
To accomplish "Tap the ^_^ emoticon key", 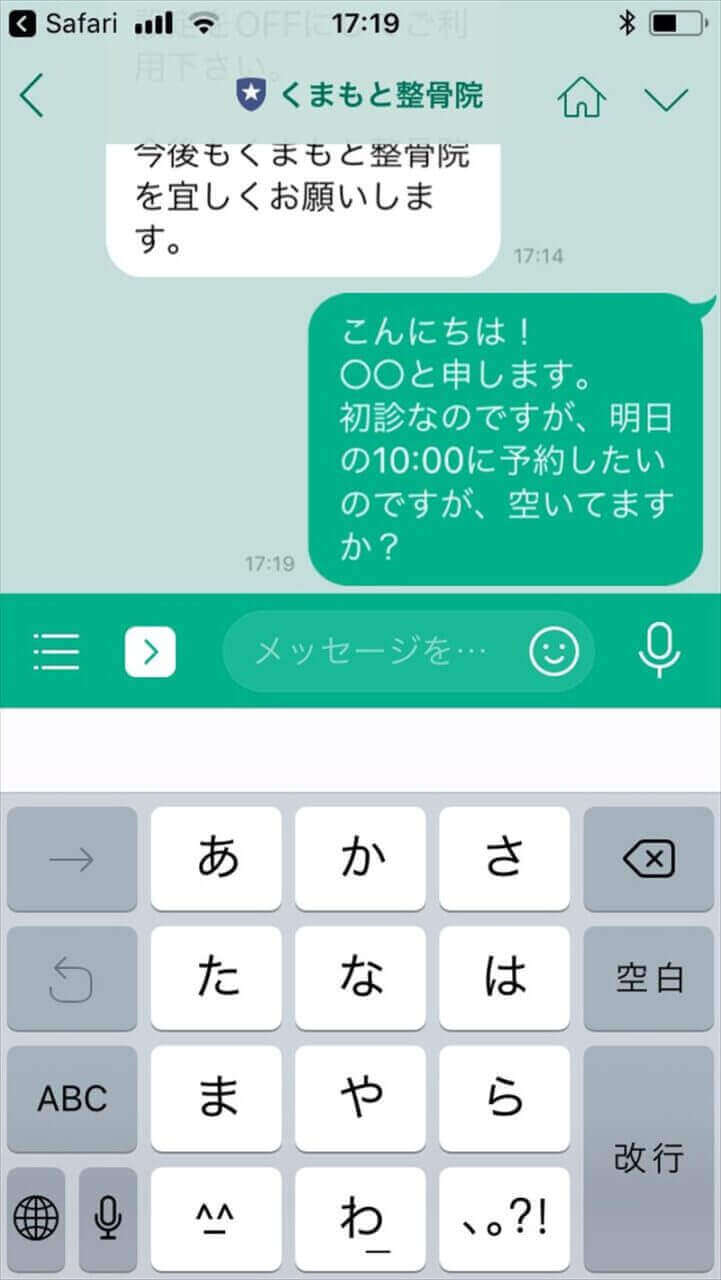I will 216,1217.
